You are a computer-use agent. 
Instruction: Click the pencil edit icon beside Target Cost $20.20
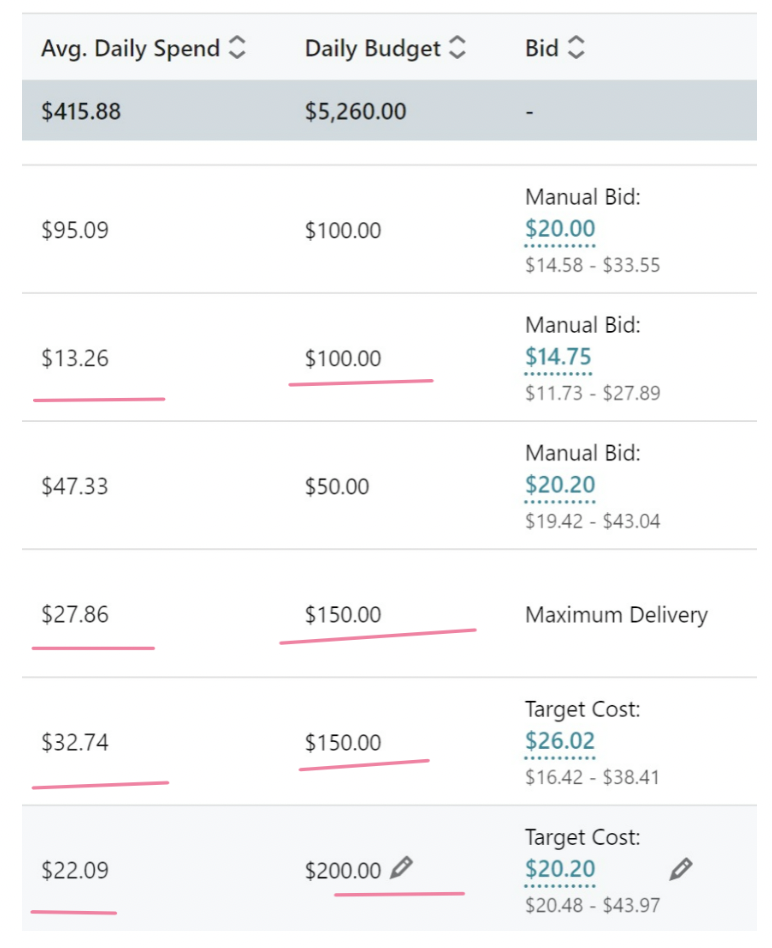click(x=681, y=869)
